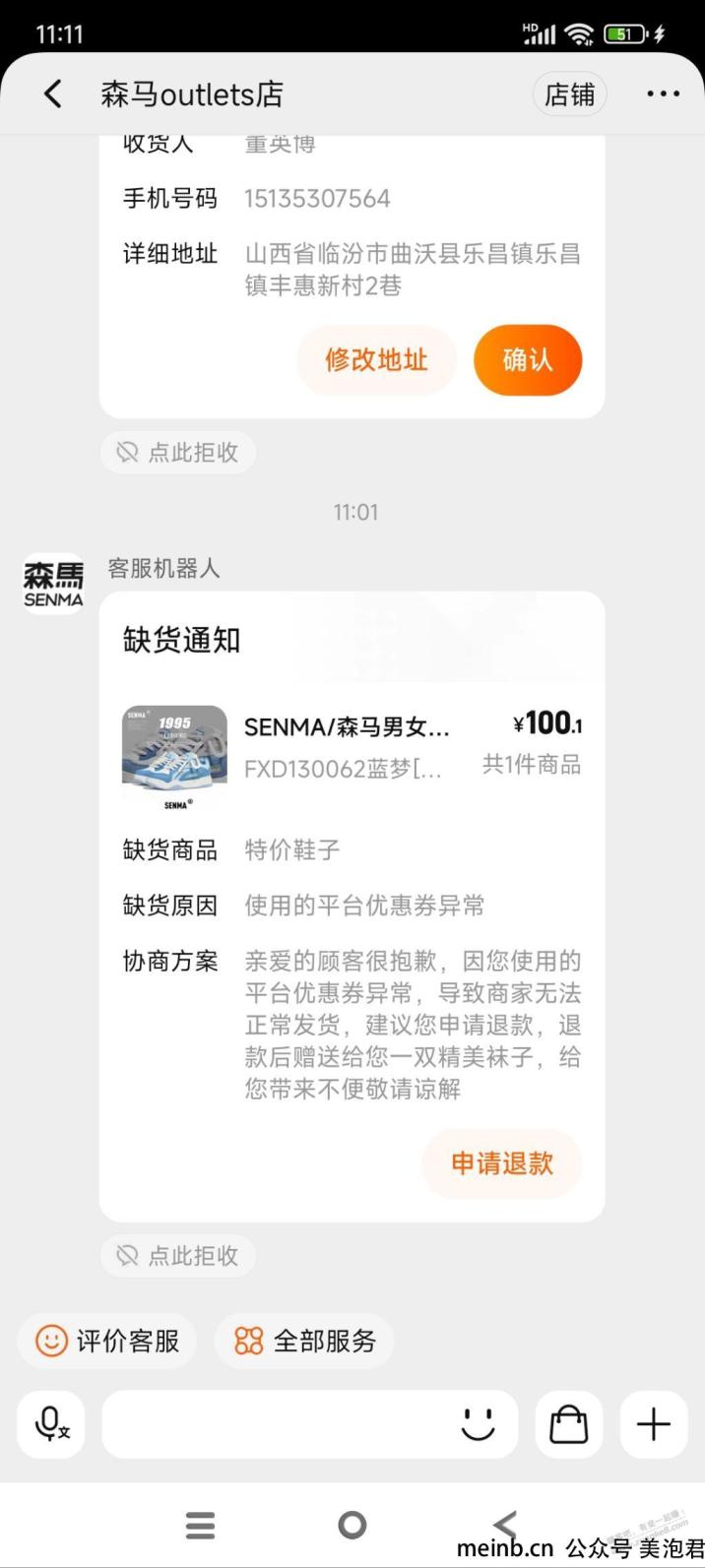Go back from 森马outlets店 chat

[x=53, y=94]
